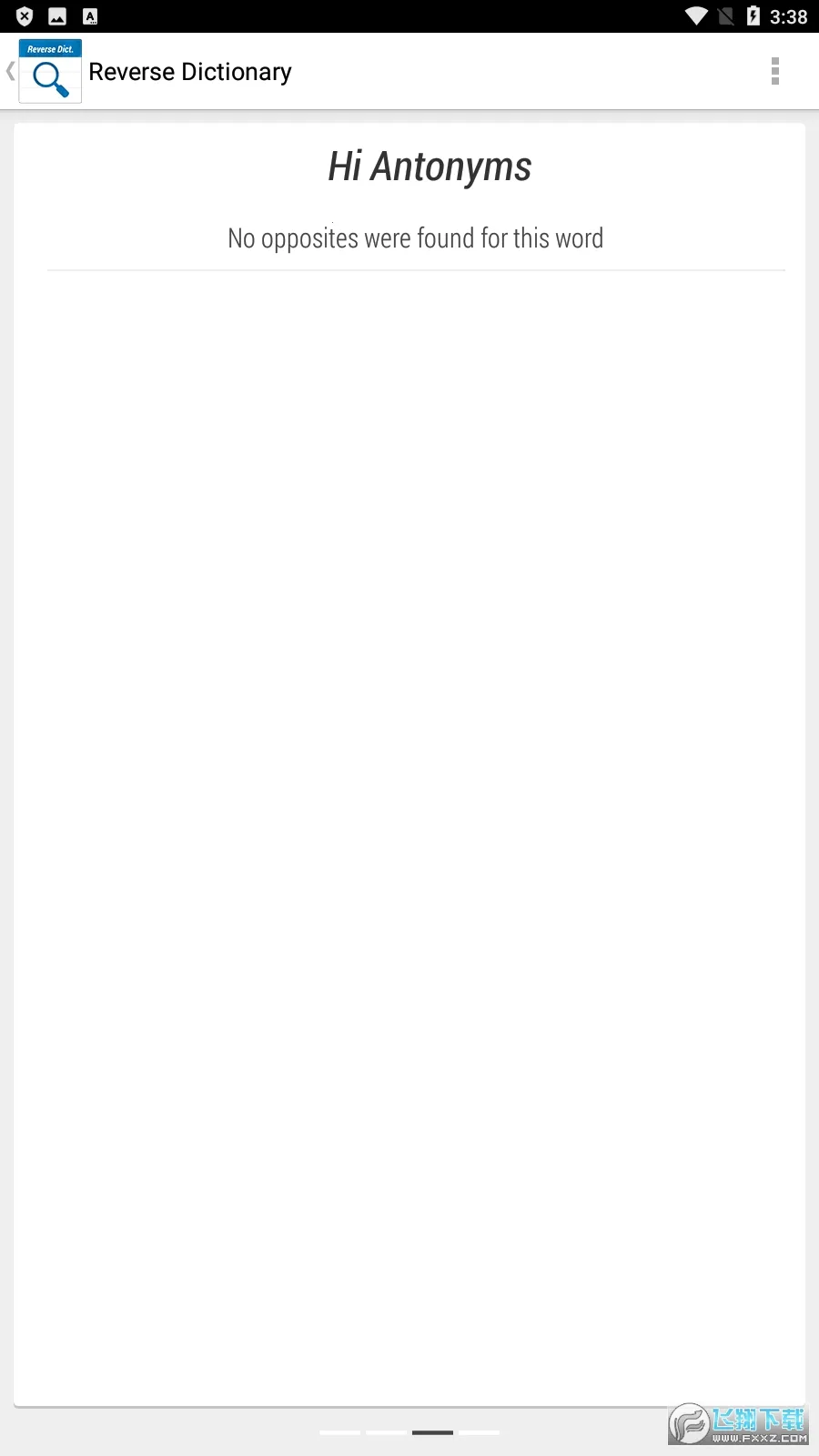Tap the picture icon in the status bar
819x1456 pixels.
coord(57,15)
